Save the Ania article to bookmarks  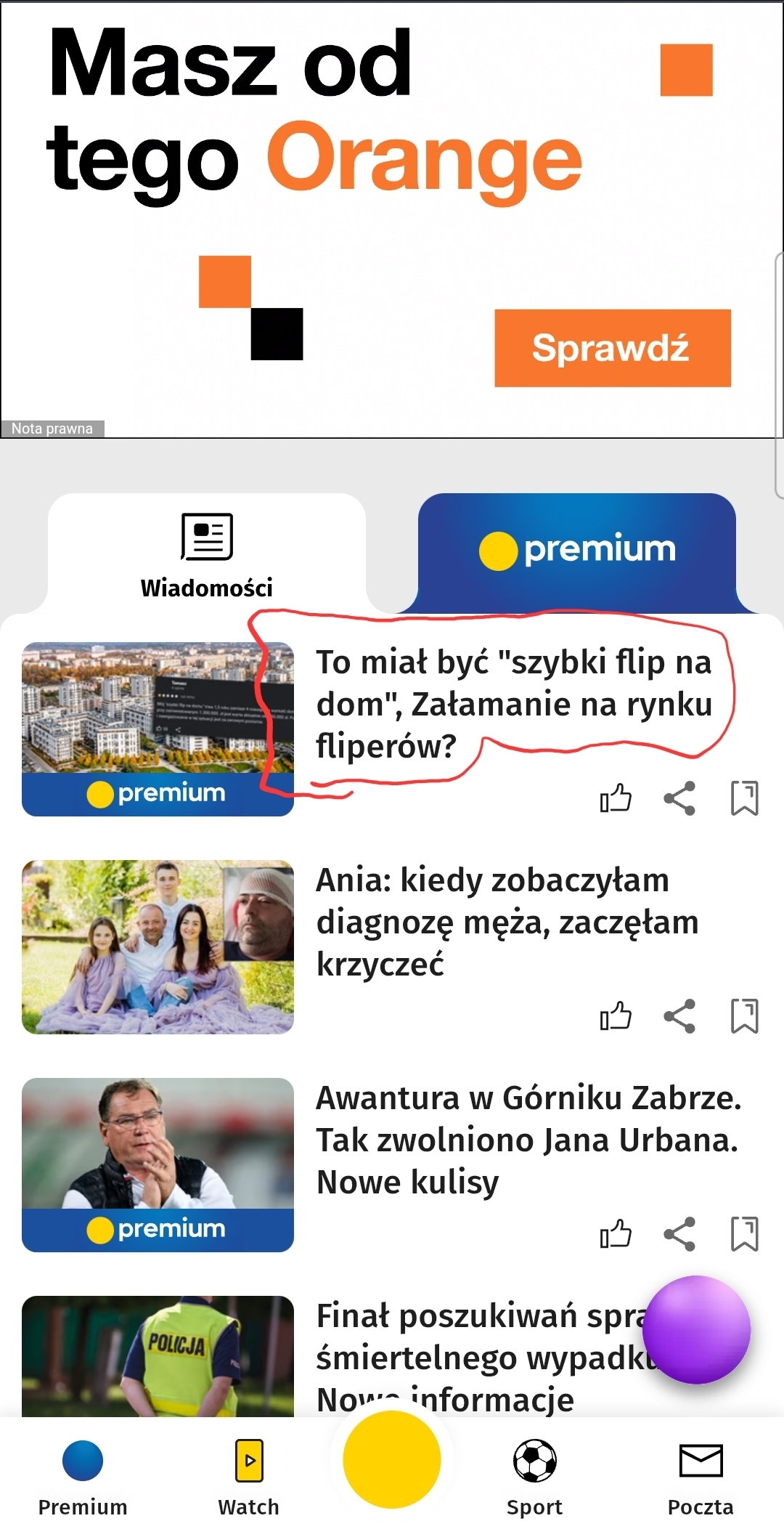tap(744, 1016)
